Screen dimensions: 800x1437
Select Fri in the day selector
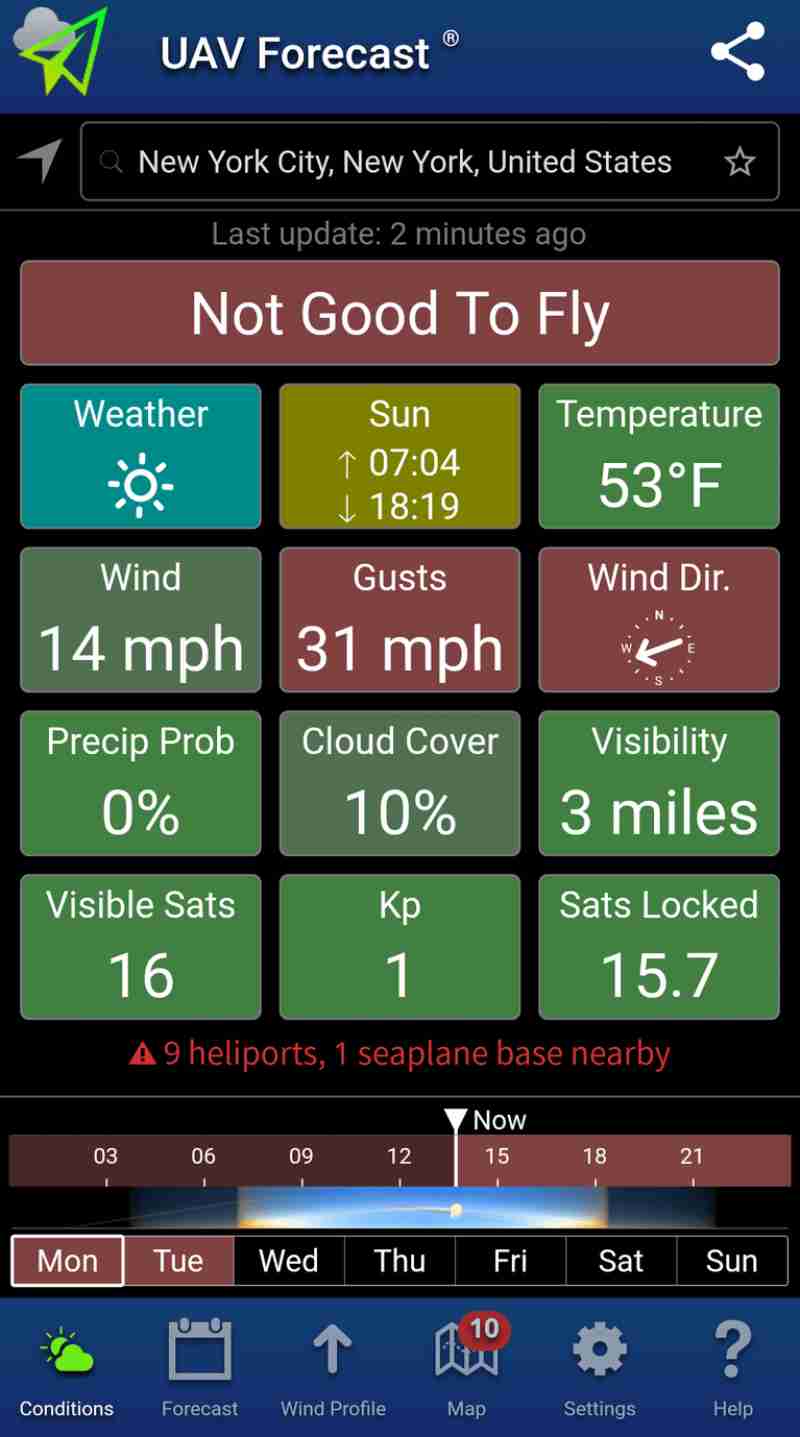pos(510,1261)
